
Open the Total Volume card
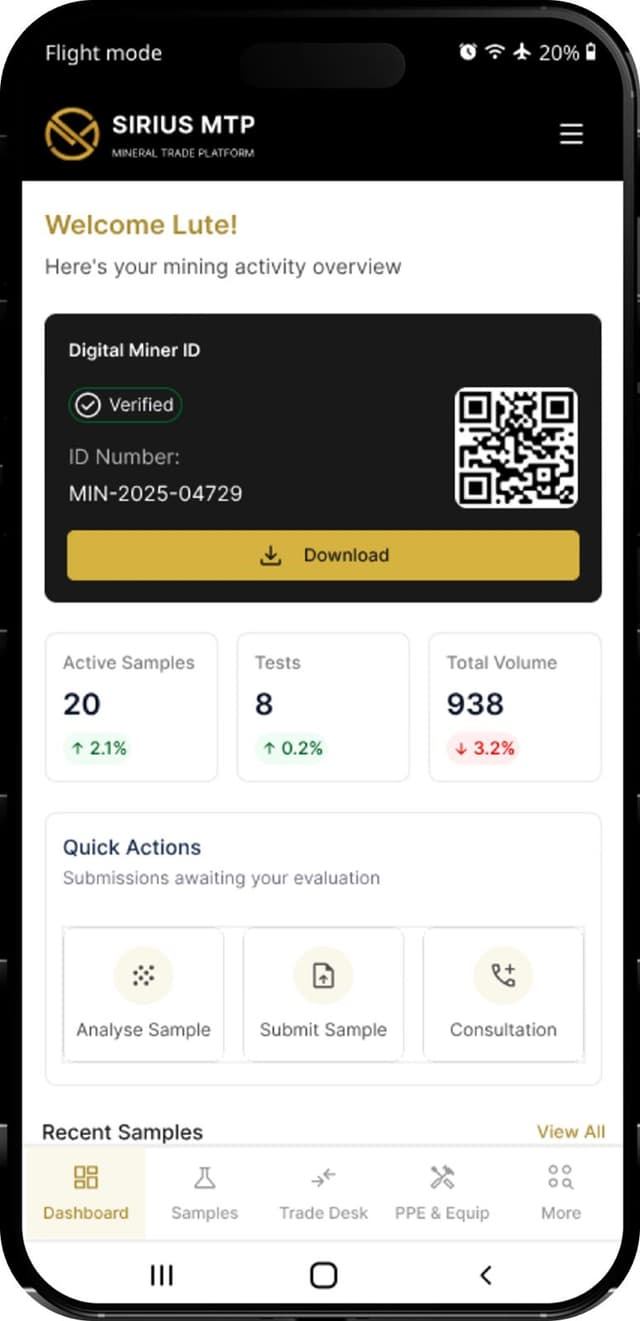pyautogui.click(x=515, y=706)
